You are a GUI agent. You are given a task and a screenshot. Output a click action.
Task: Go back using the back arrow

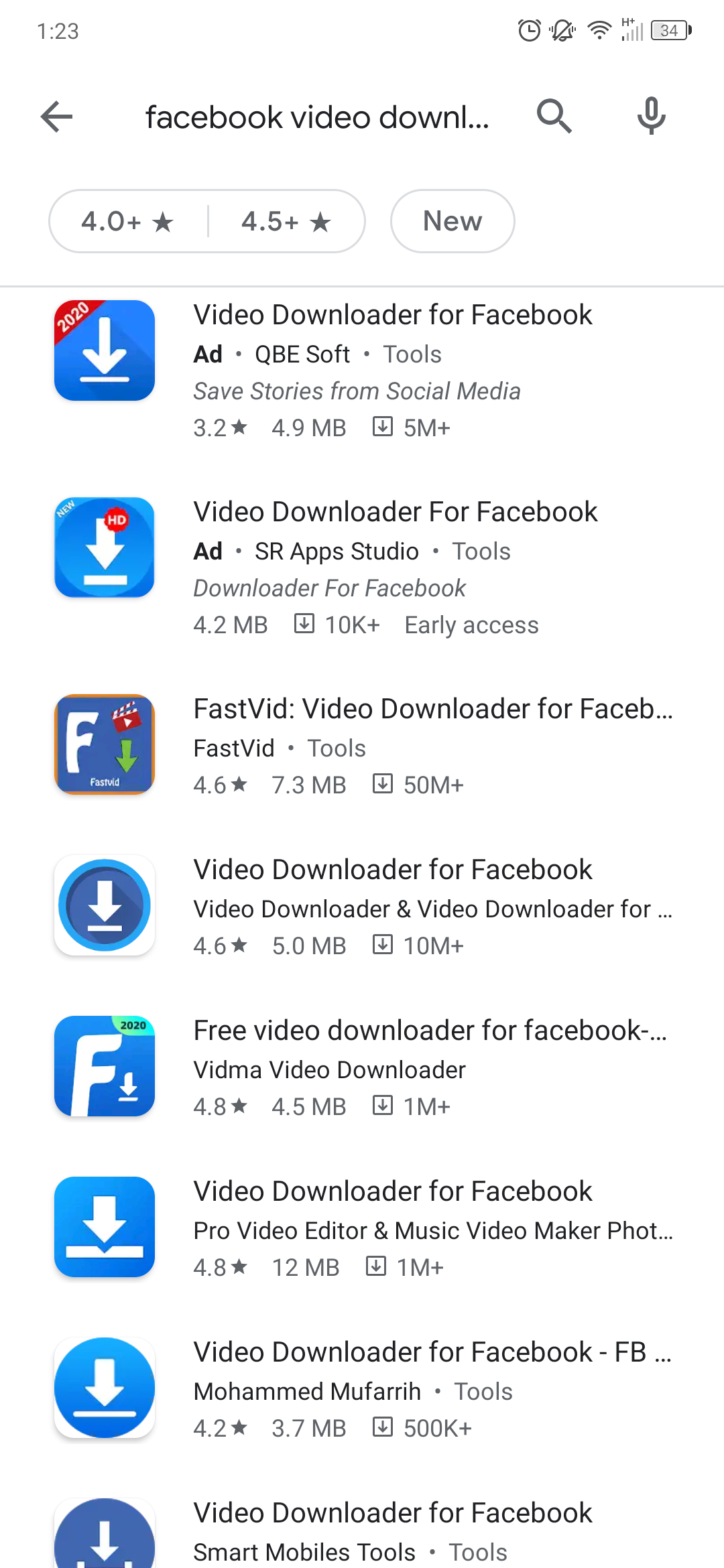[56, 117]
